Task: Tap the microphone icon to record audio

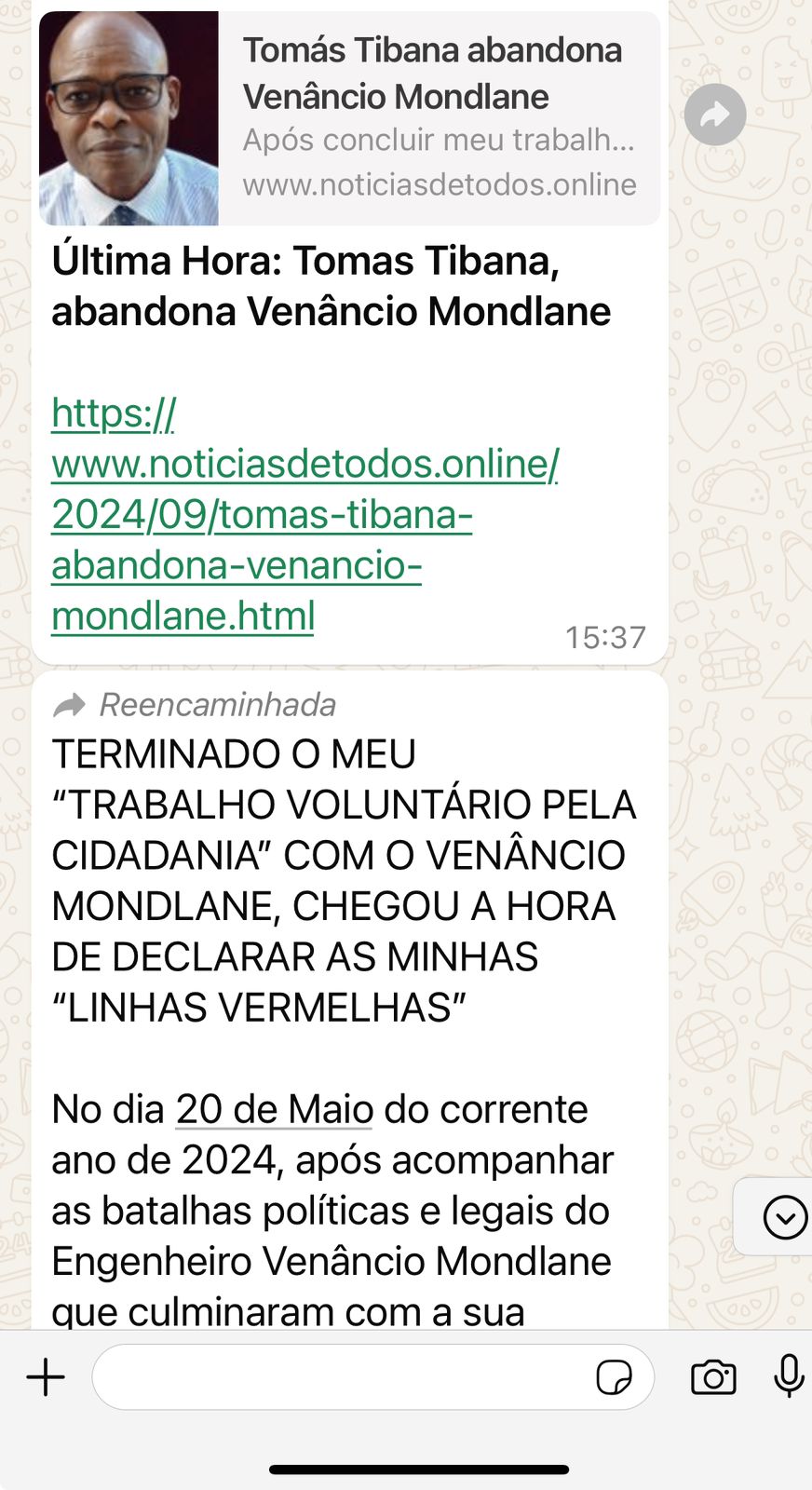Action: click(x=787, y=1375)
